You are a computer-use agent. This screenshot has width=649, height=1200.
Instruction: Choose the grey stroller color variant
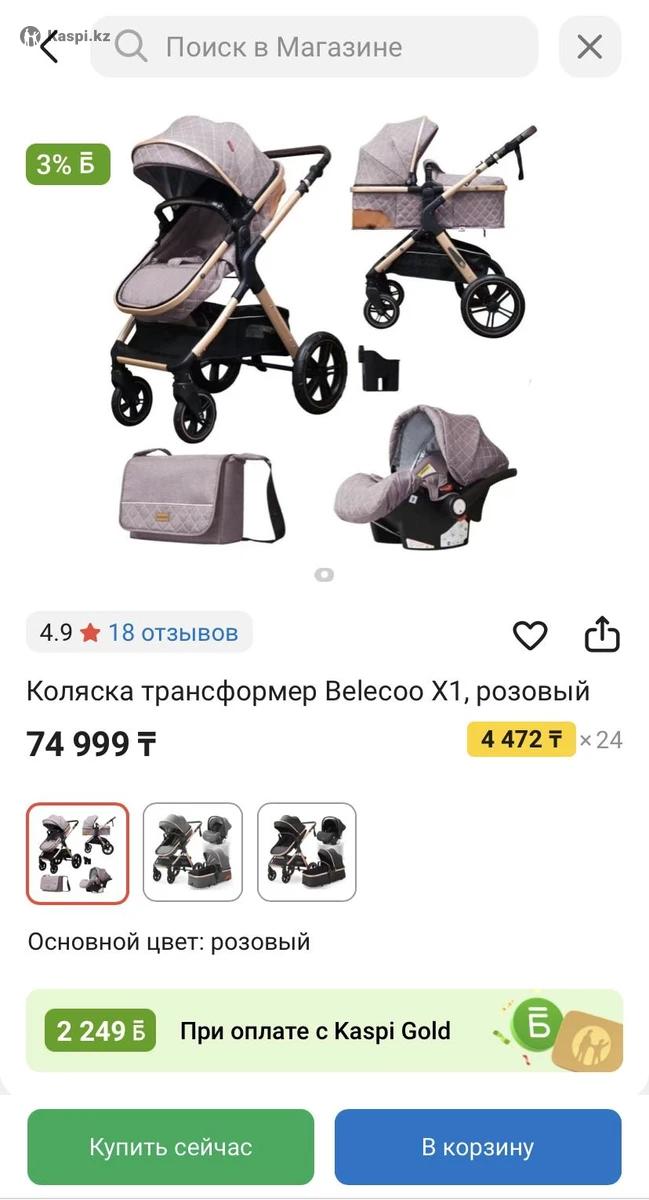click(x=193, y=853)
